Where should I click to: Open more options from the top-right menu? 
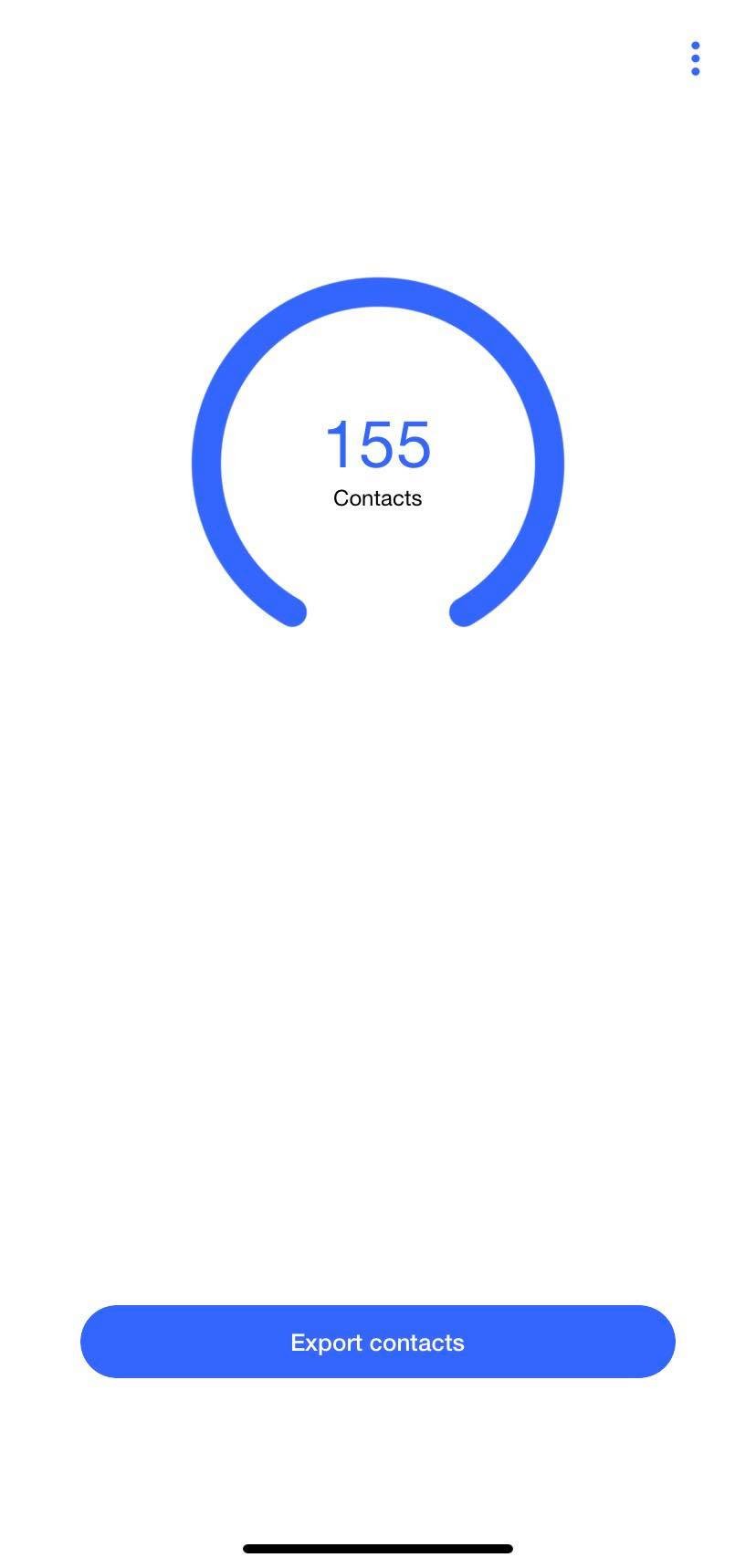696,59
